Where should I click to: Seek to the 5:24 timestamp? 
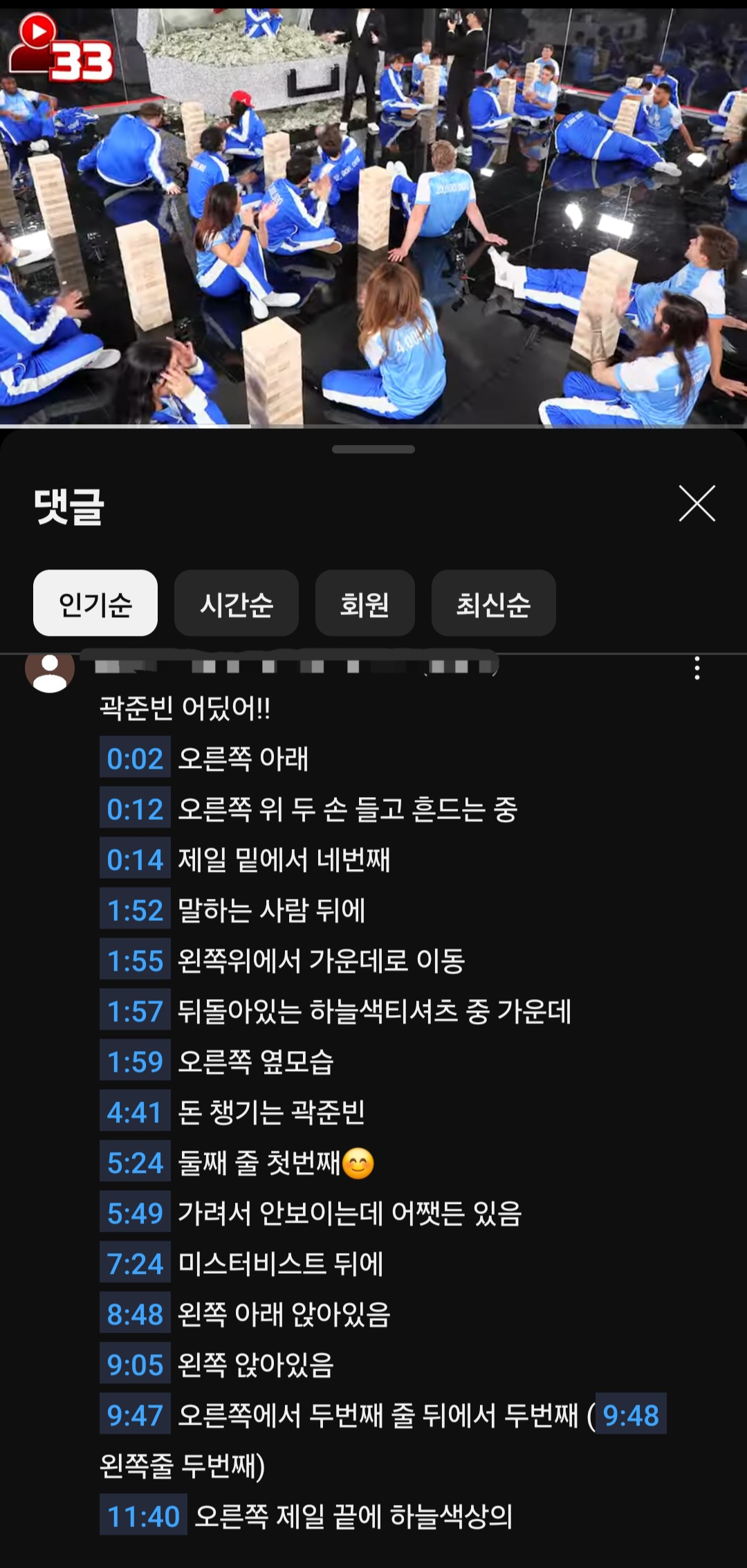135,1163
